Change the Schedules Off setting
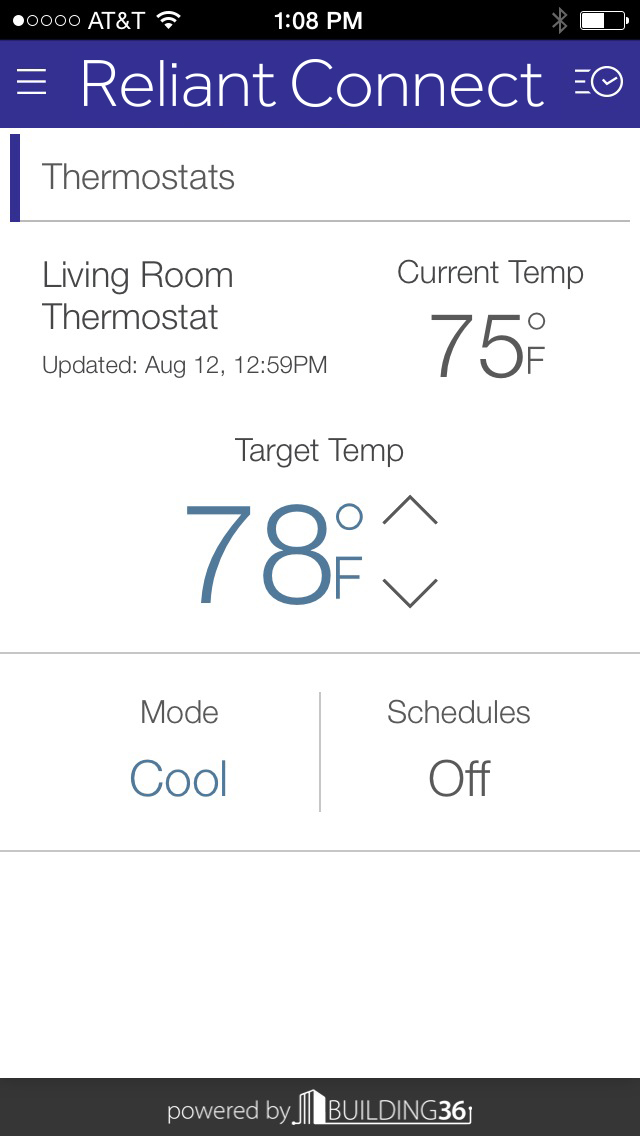Screen dimensions: 640x1136 coord(459,780)
